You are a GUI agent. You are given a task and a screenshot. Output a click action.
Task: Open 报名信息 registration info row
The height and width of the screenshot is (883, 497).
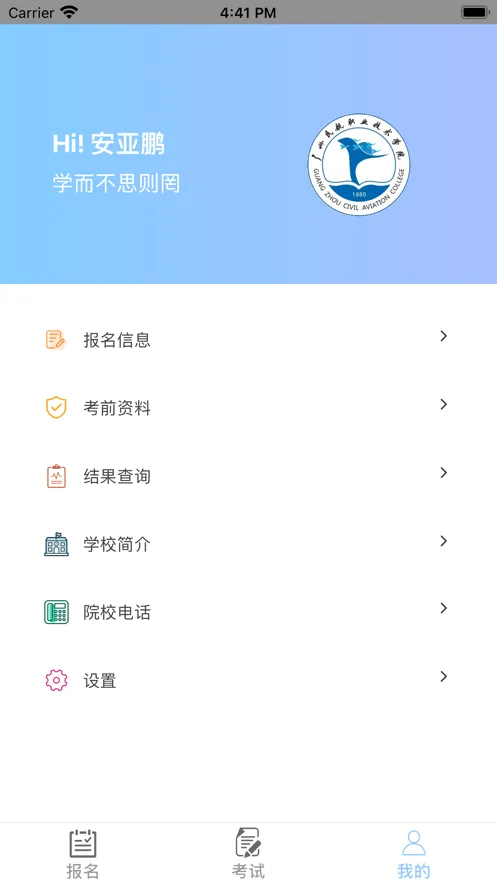[248, 340]
